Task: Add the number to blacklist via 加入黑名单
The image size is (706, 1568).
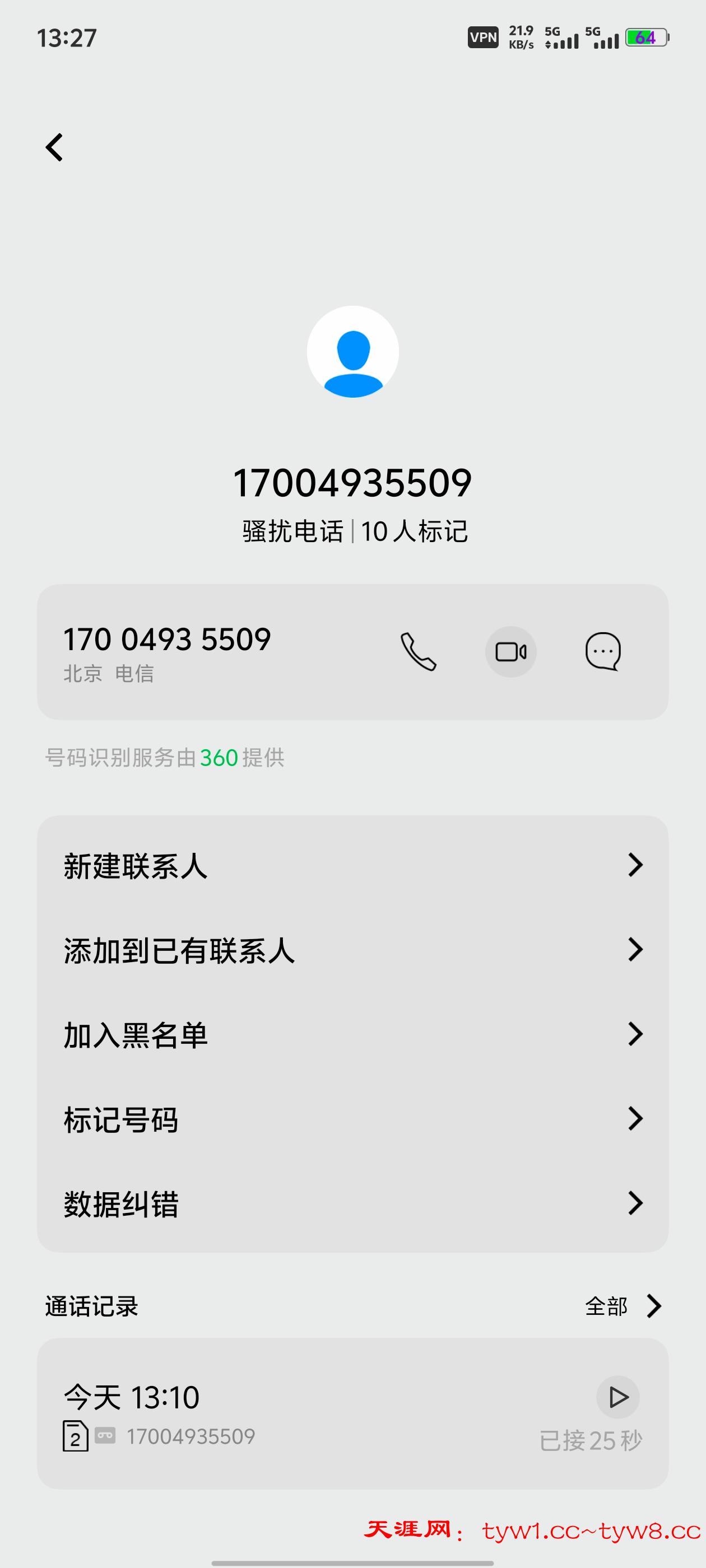Action: pyautogui.click(x=135, y=1035)
